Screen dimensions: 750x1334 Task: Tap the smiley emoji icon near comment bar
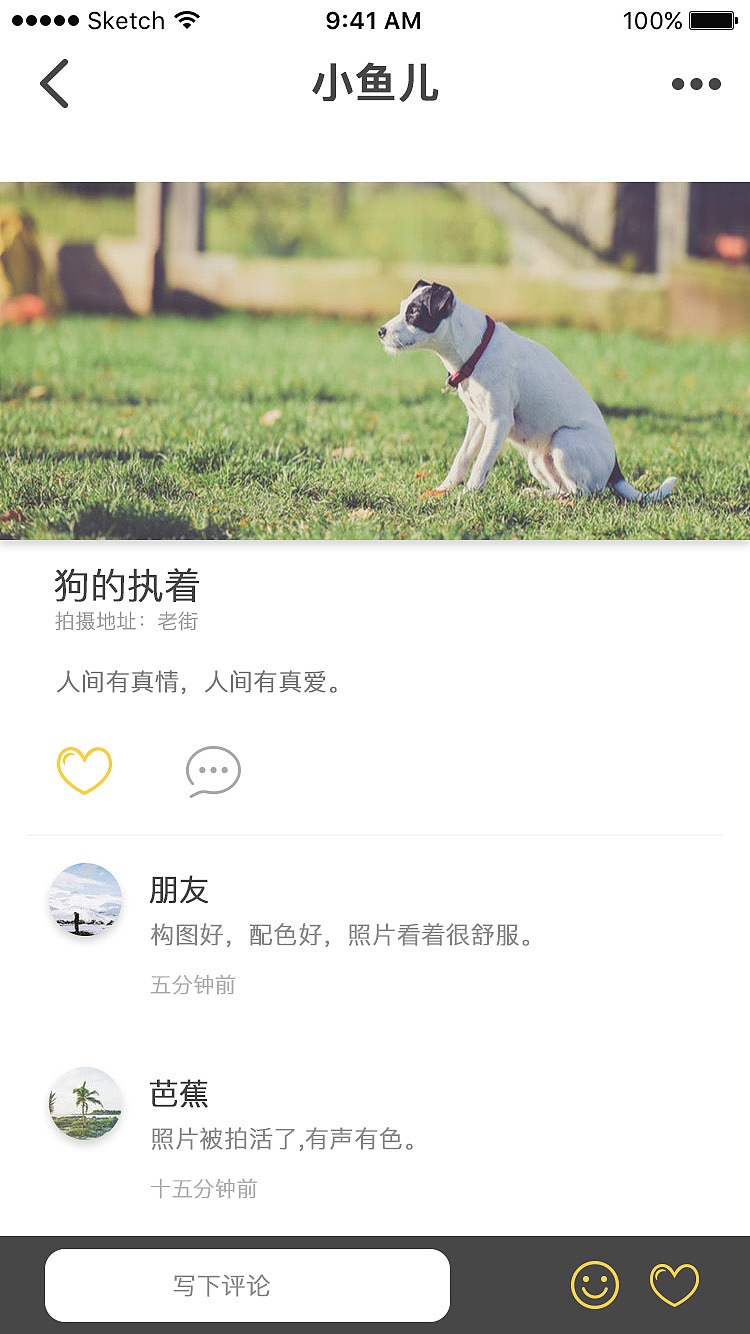coord(594,1284)
